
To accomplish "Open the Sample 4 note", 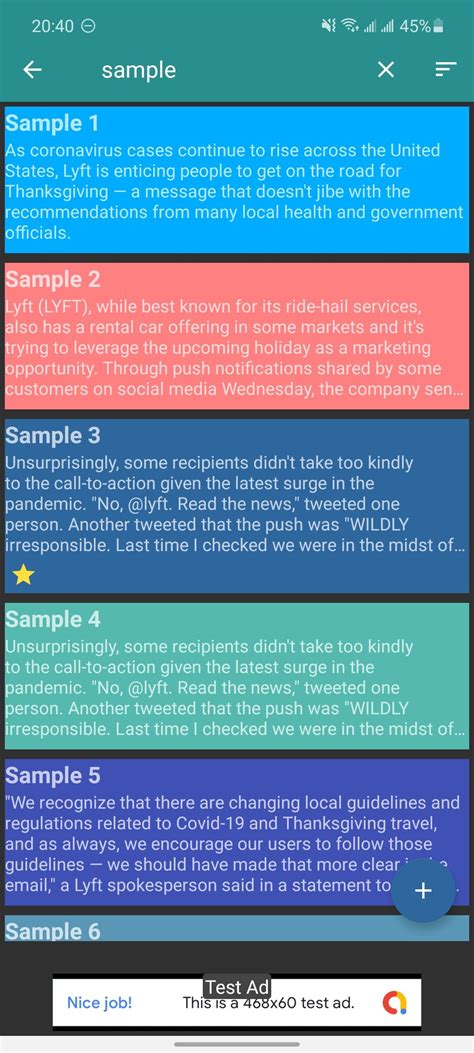I will click(x=237, y=676).
